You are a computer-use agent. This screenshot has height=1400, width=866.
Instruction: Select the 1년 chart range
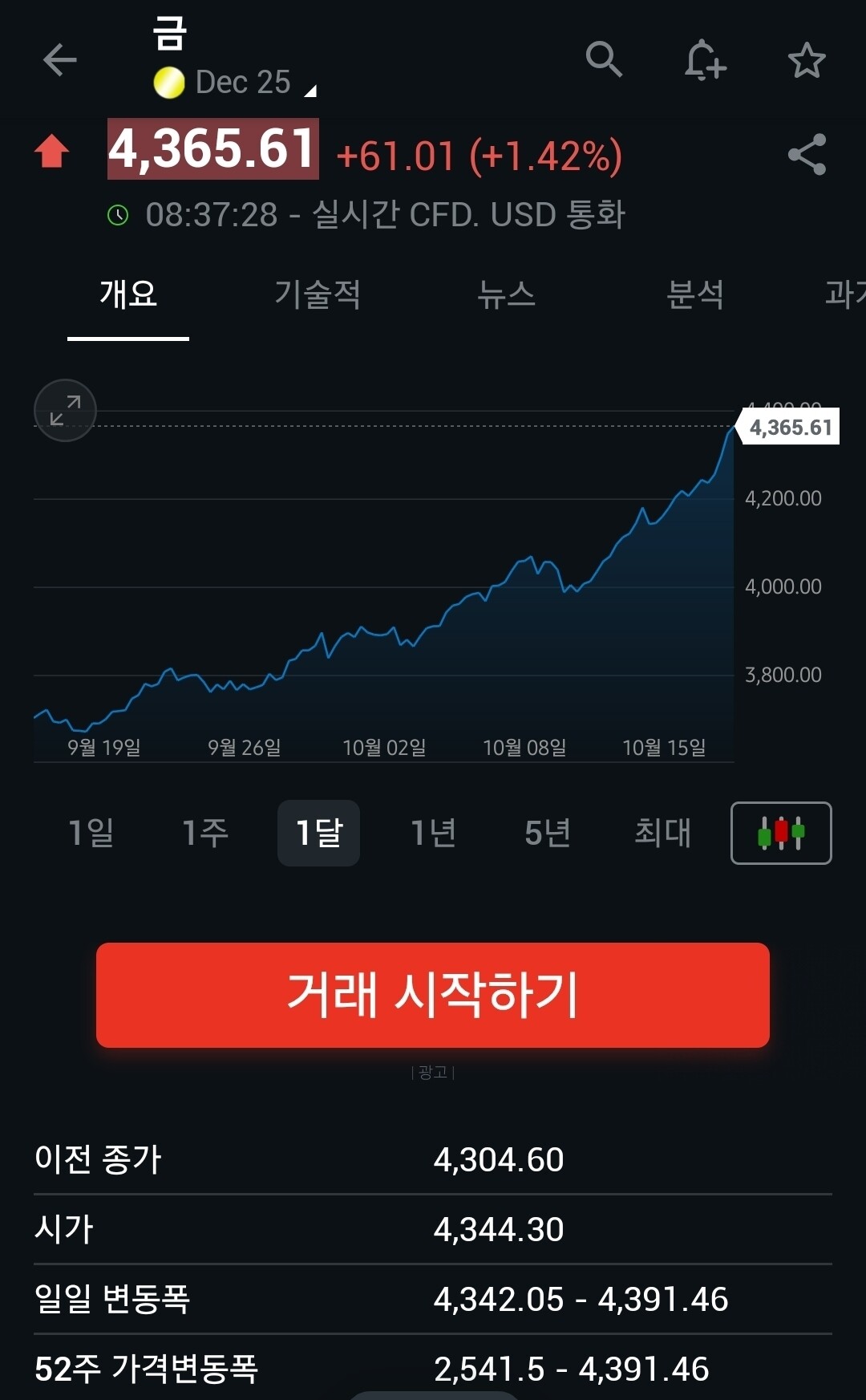(433, 833)
